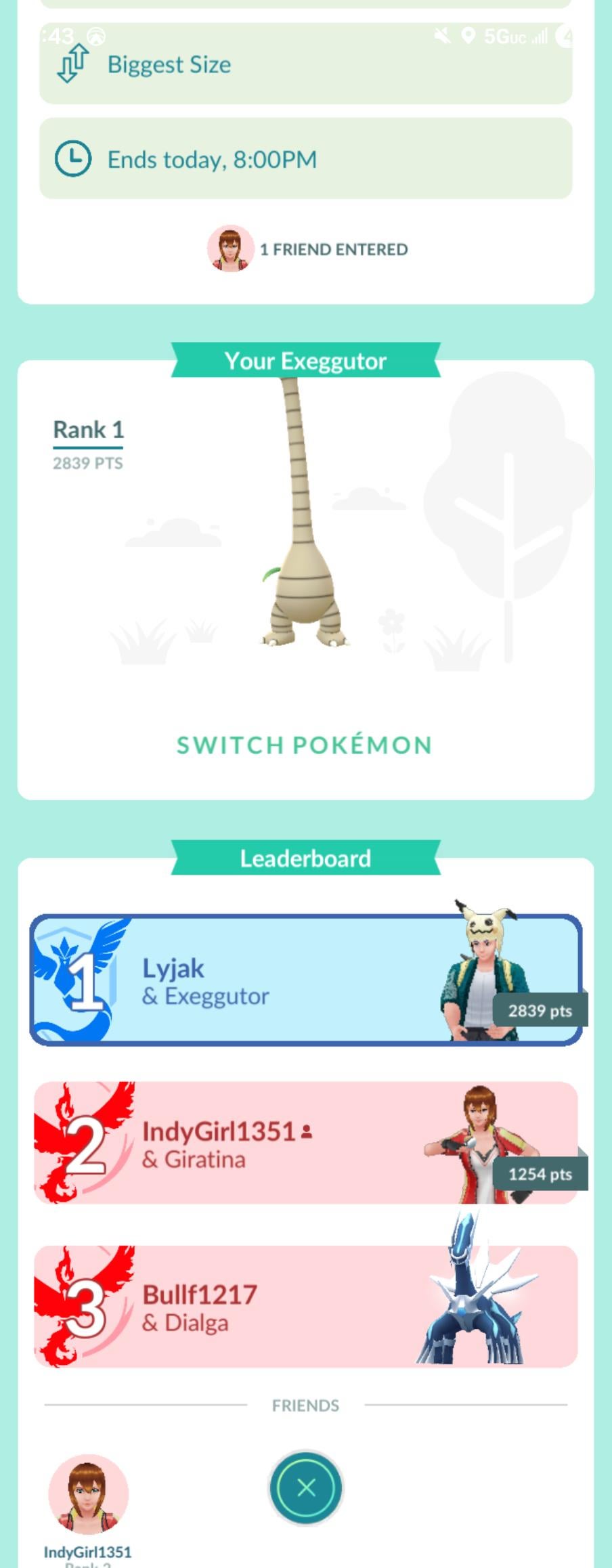
Task: Open Bullf1217's rank 3 leaderboard entry
Action: (306, 1307)
